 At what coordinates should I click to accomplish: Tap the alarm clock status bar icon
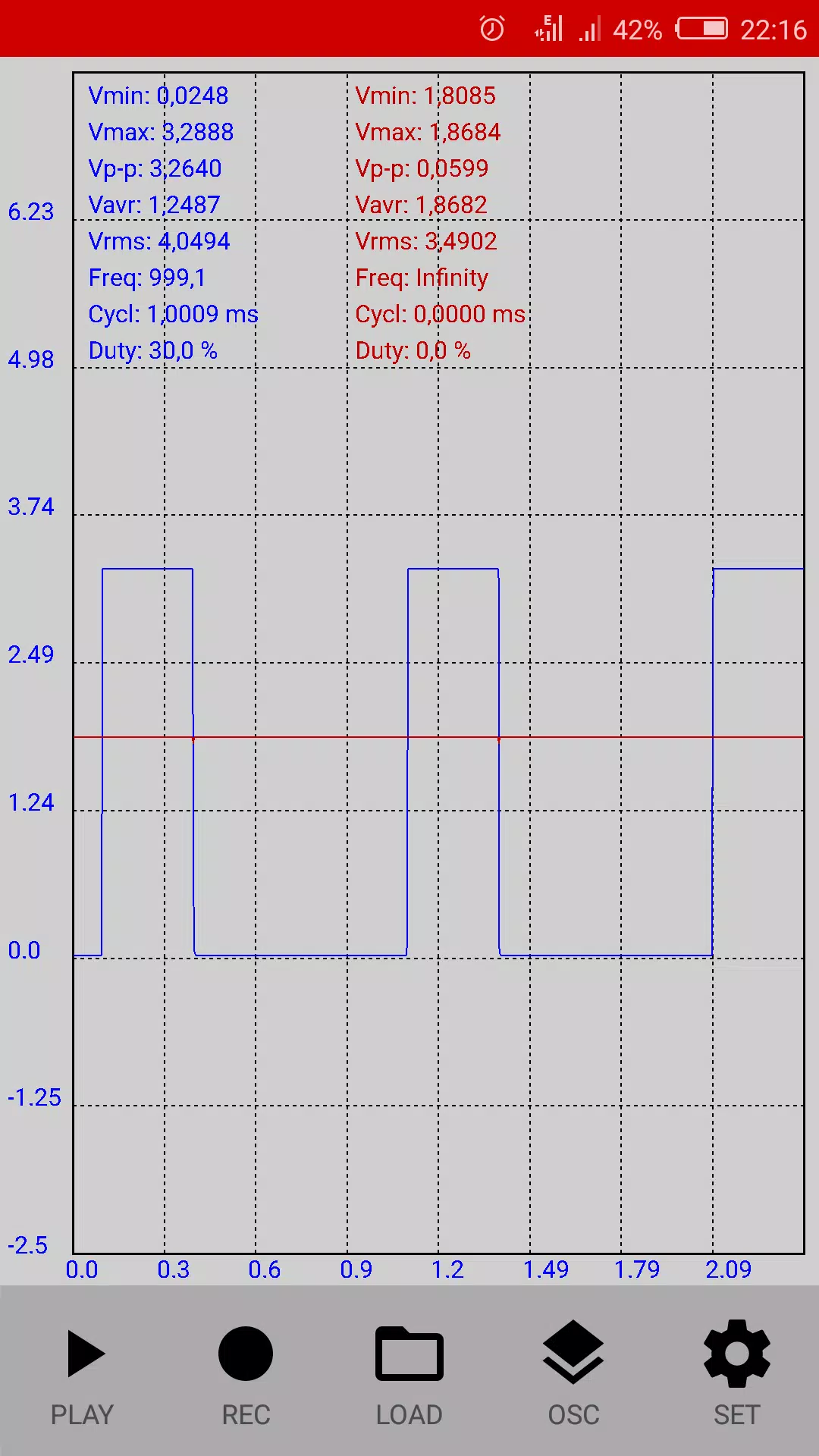[x=491, y=29]
